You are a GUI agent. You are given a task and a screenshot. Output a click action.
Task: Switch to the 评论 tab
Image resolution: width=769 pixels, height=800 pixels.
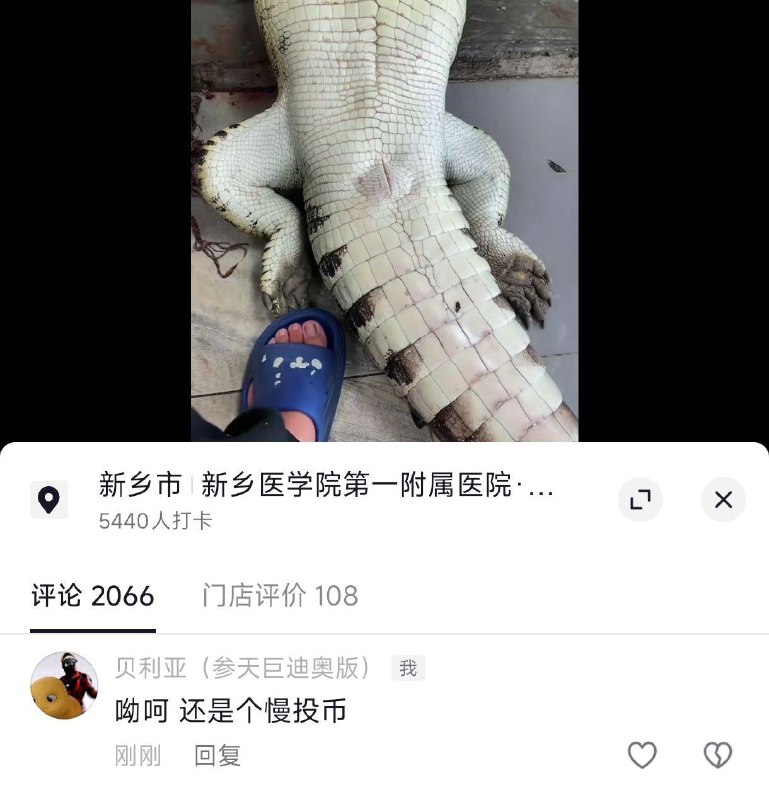pos(92,596)
